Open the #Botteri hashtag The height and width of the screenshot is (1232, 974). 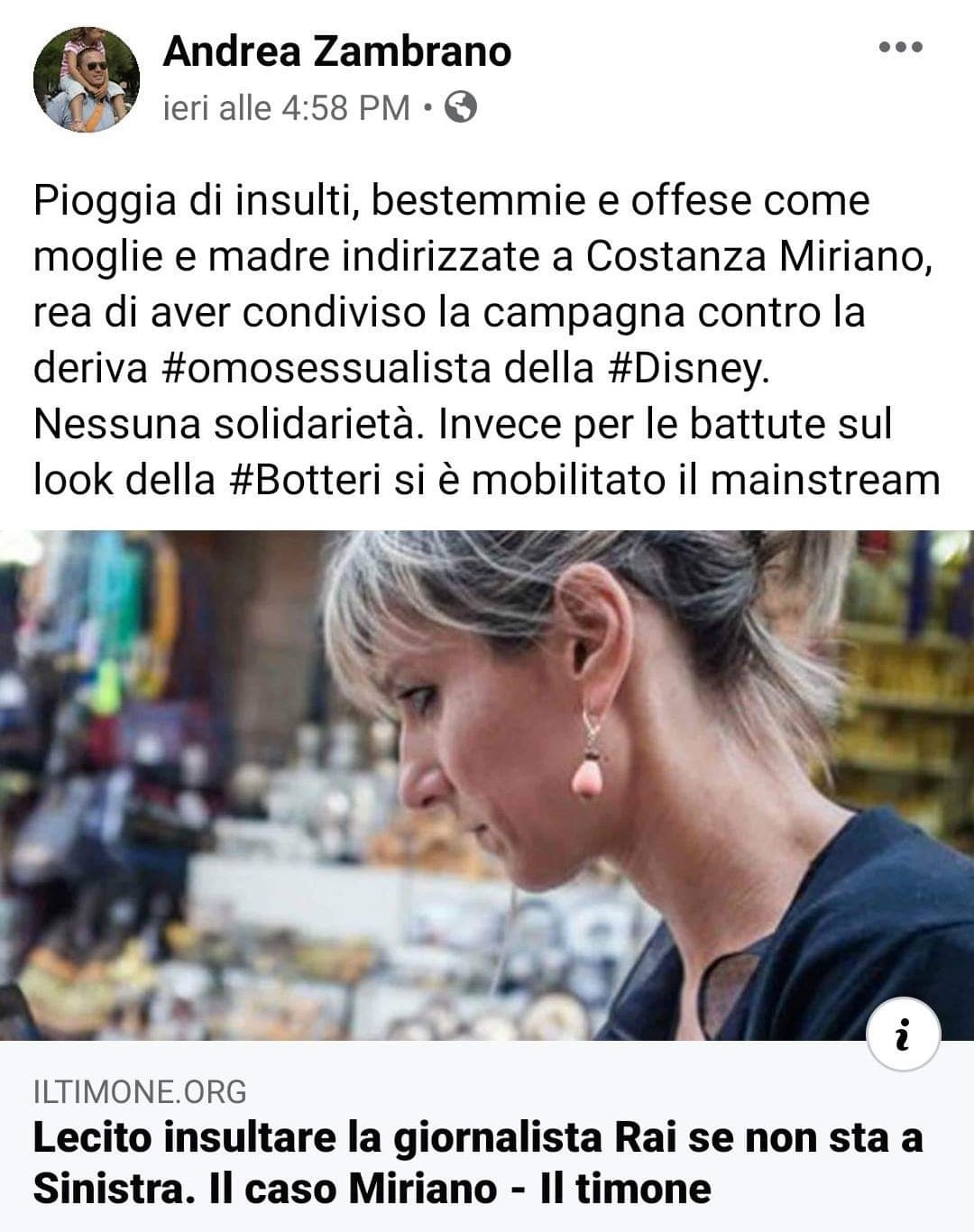305,480
